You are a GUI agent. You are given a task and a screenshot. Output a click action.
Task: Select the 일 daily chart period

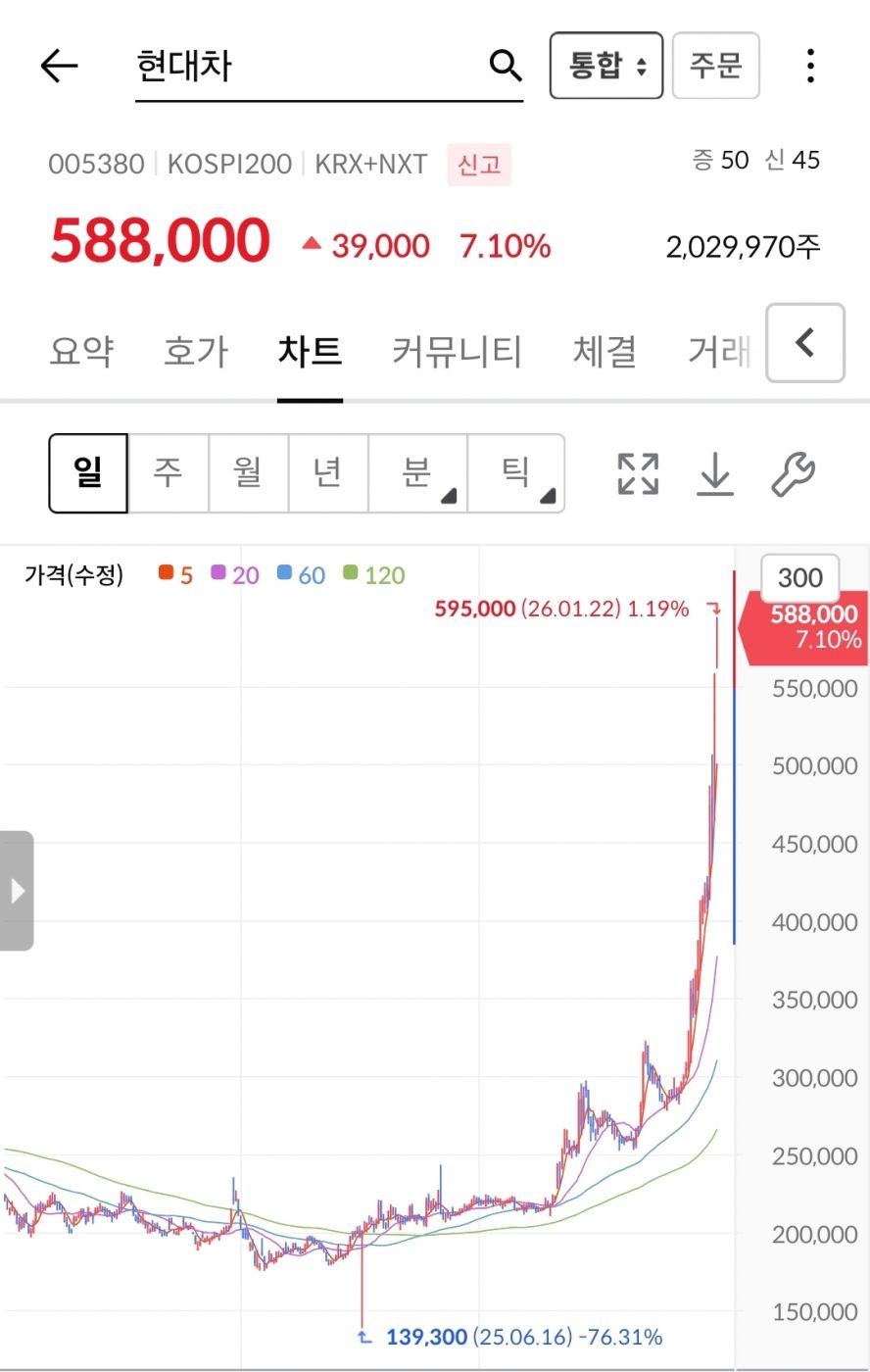(88, 473)
